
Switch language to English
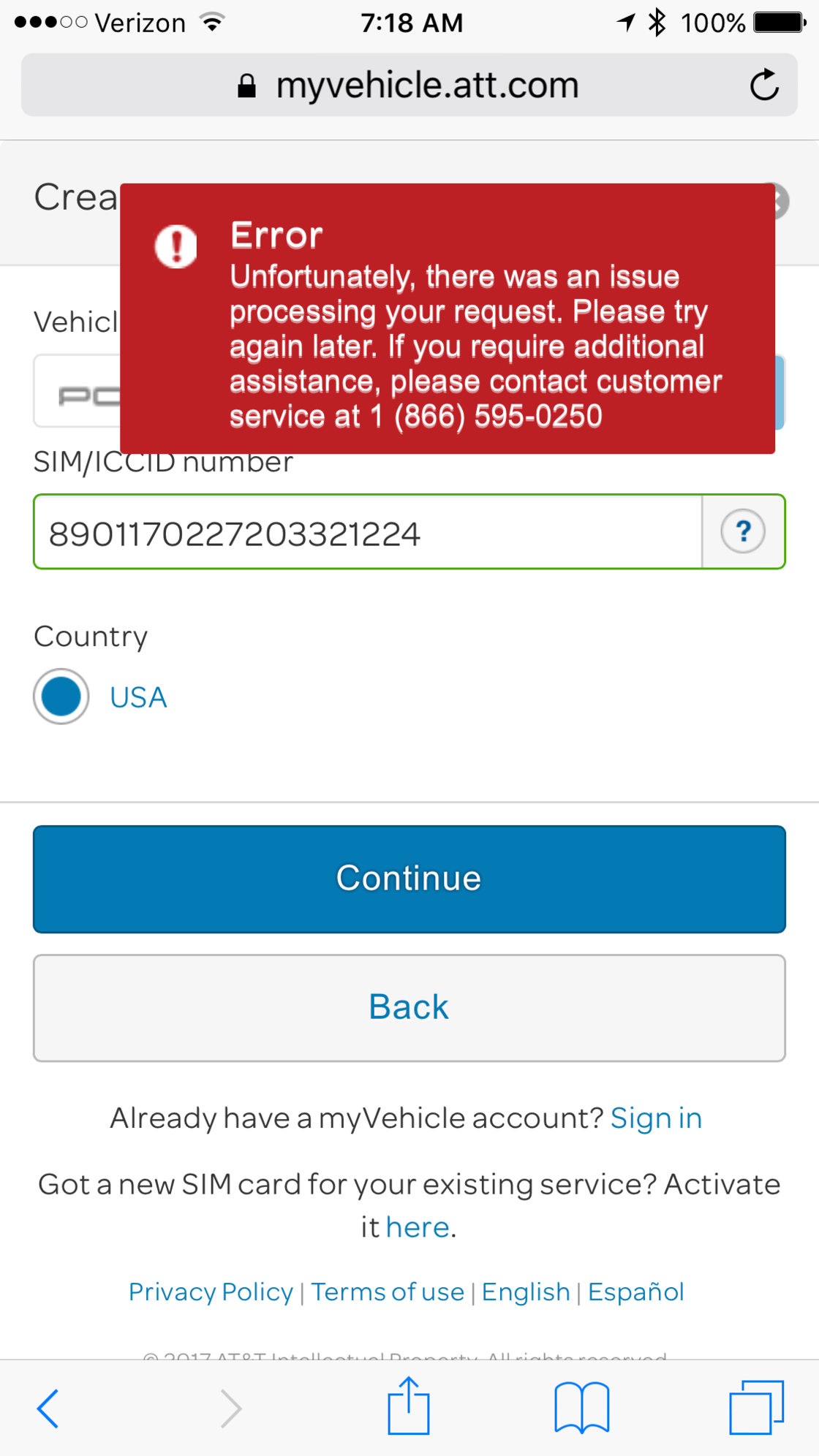(526, 1292)
